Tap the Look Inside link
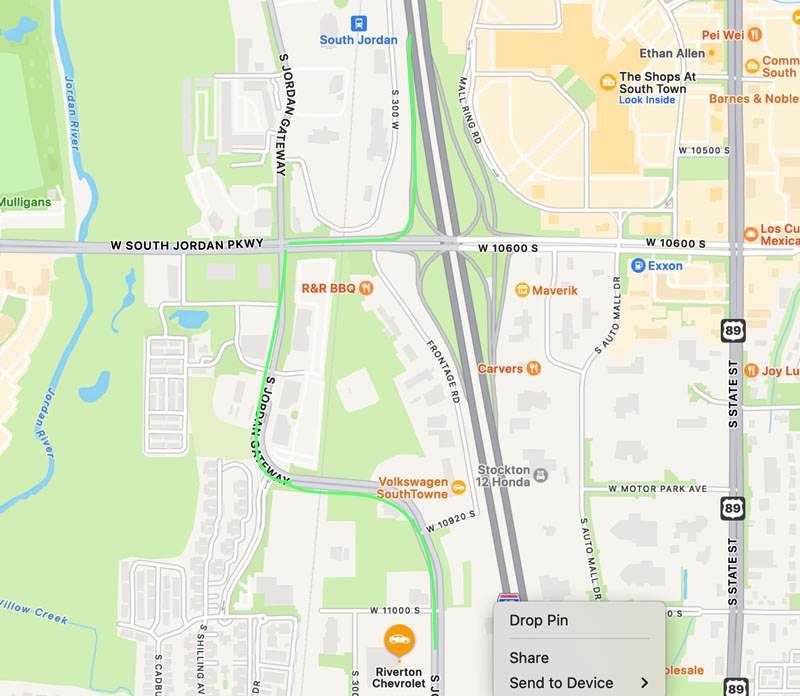Viewport: 800px width, 696px height. 647,100
